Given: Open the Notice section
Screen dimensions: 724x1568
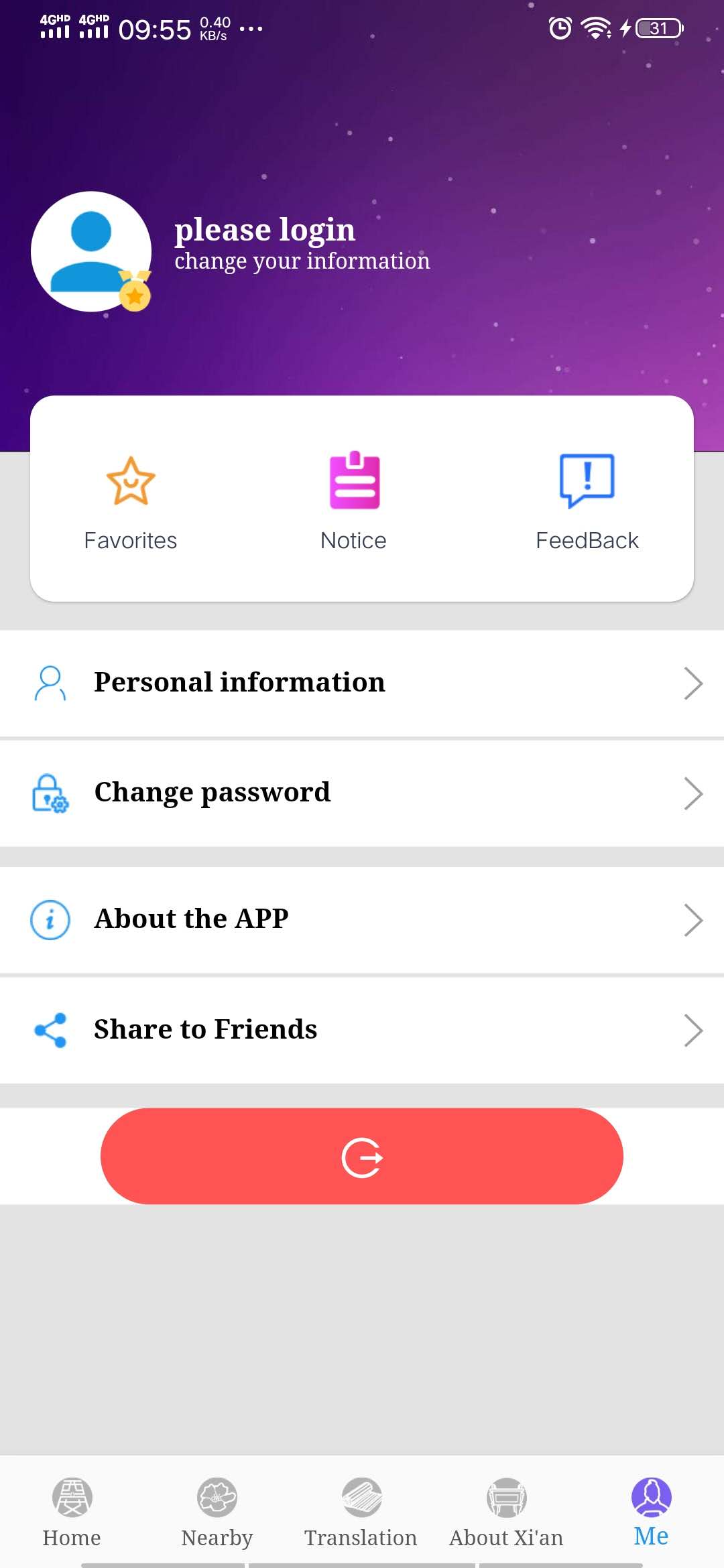Looking at the screenshot, I should tap(354, 501).
